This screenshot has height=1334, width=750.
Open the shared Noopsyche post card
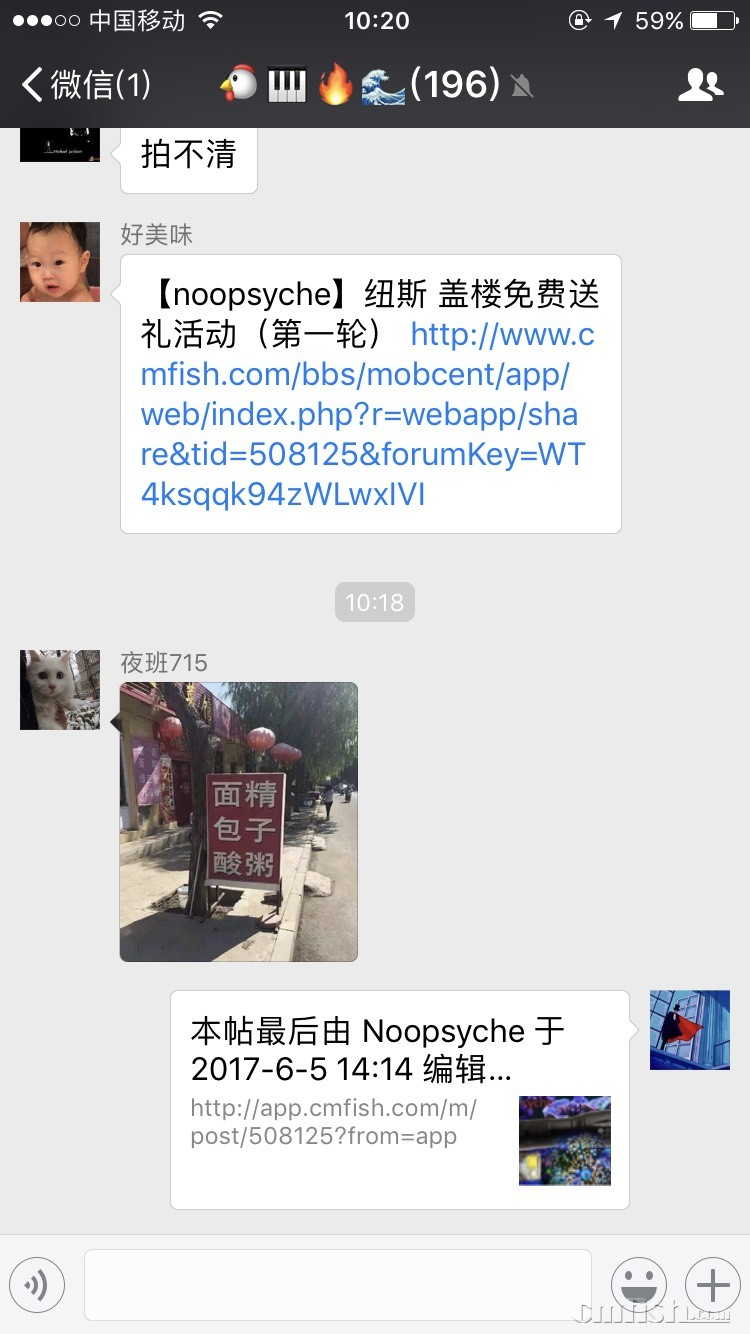pyautogui.click(x=399, y=1099)
